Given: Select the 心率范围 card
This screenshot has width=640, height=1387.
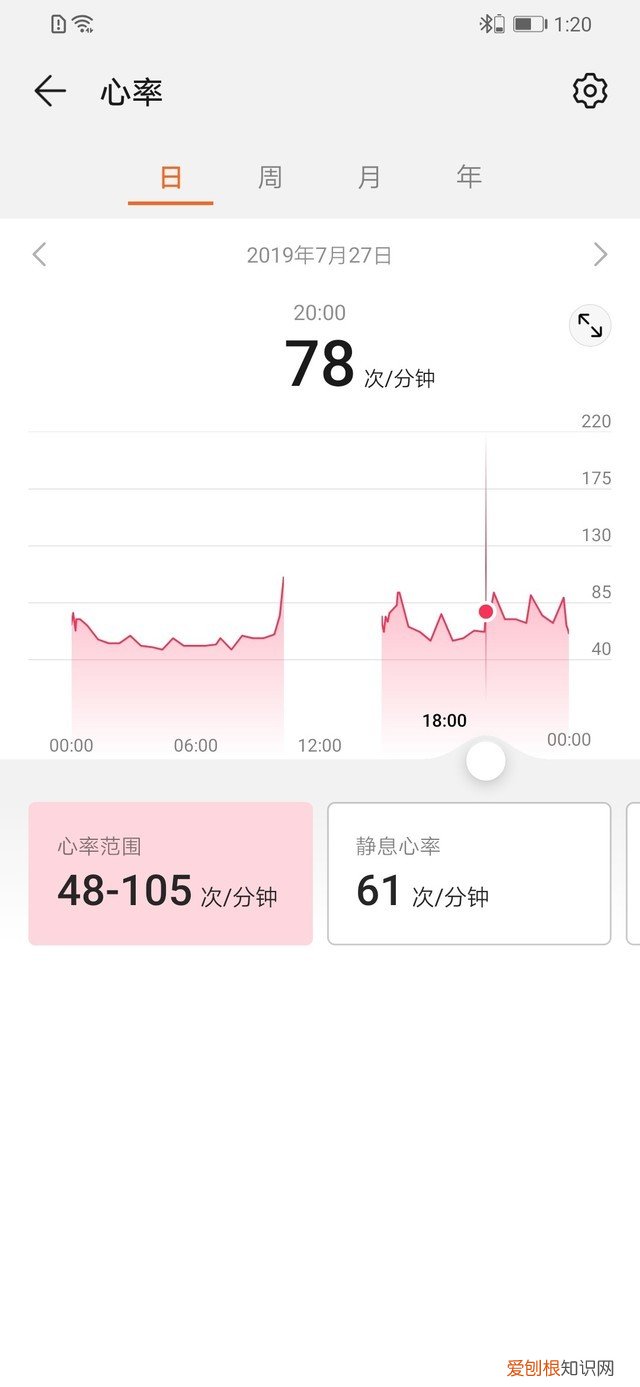Looking at the screenshot, I should point(170,873).
